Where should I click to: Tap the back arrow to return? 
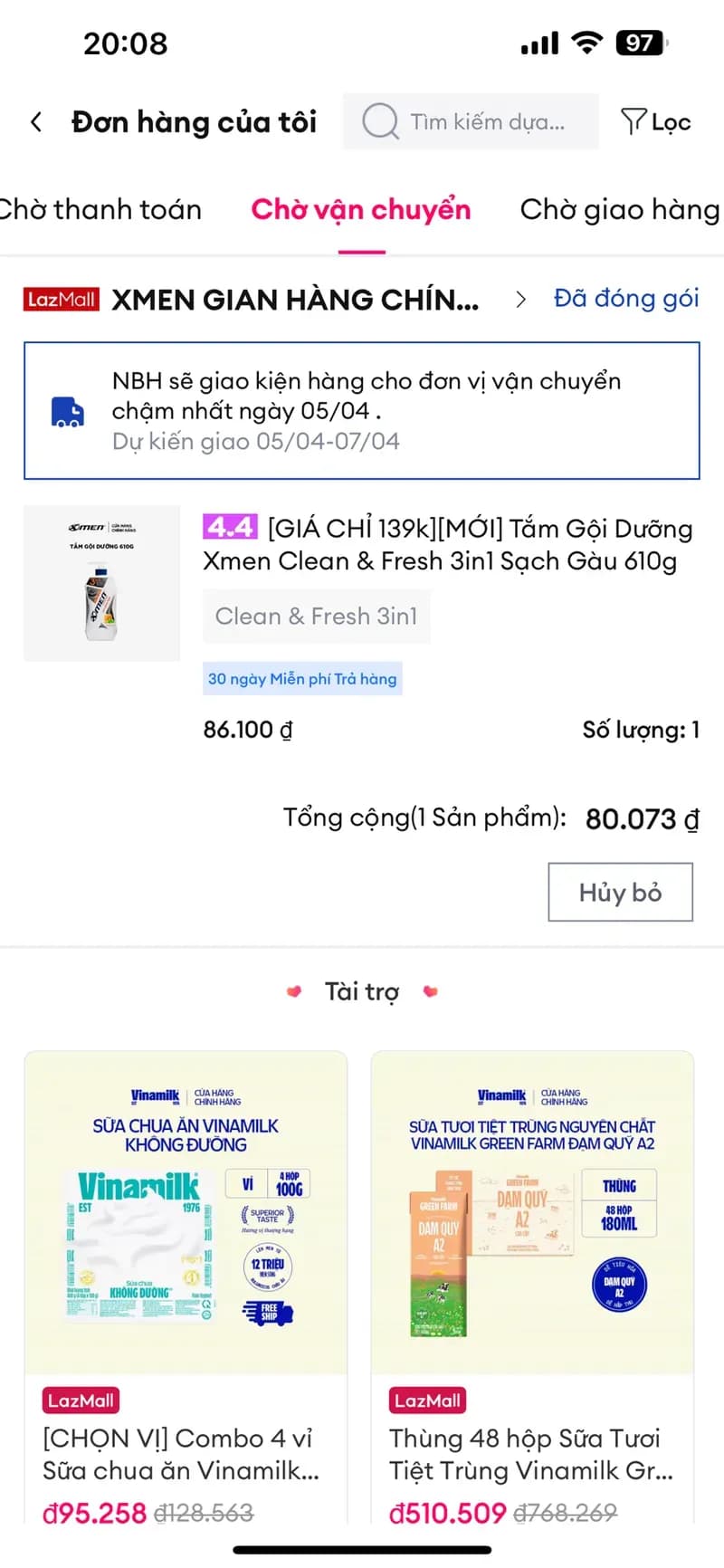[x=36, y=121]
